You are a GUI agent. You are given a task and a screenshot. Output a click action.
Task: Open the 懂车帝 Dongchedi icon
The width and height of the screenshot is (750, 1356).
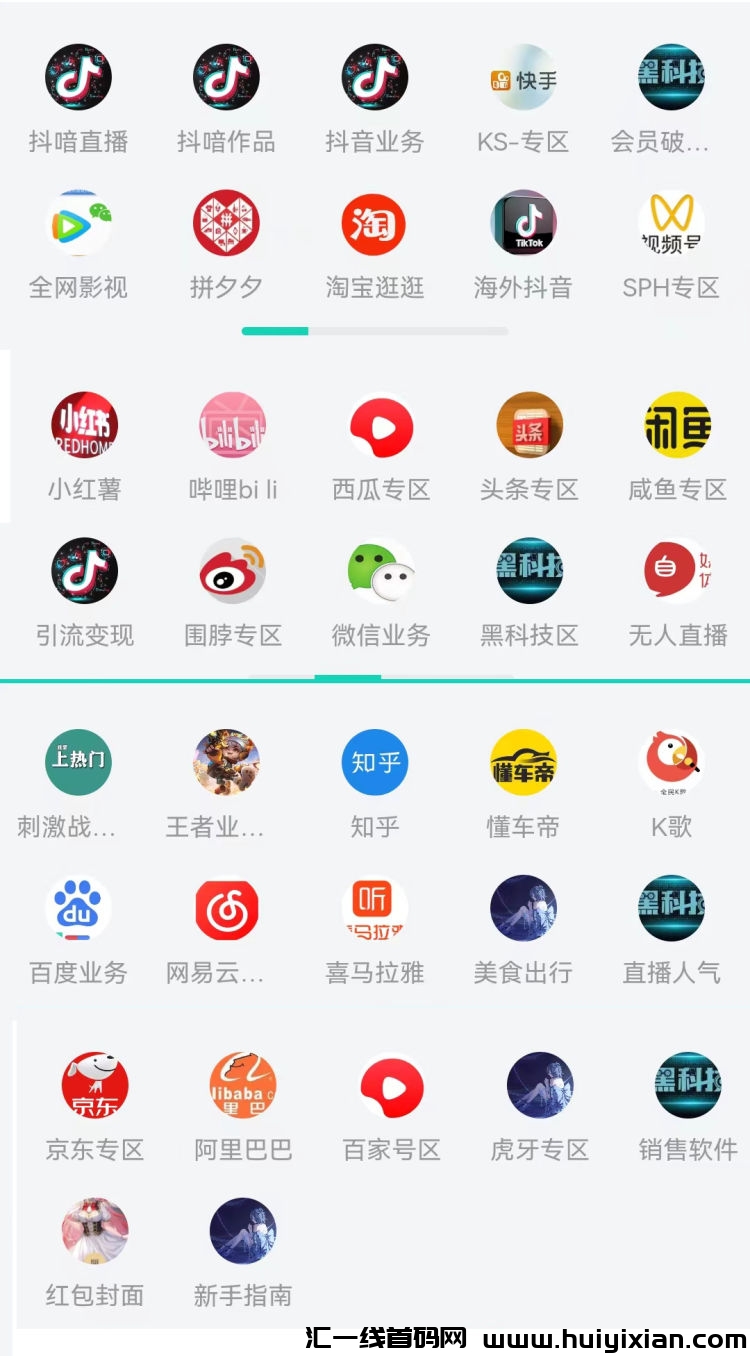point(522,762)
